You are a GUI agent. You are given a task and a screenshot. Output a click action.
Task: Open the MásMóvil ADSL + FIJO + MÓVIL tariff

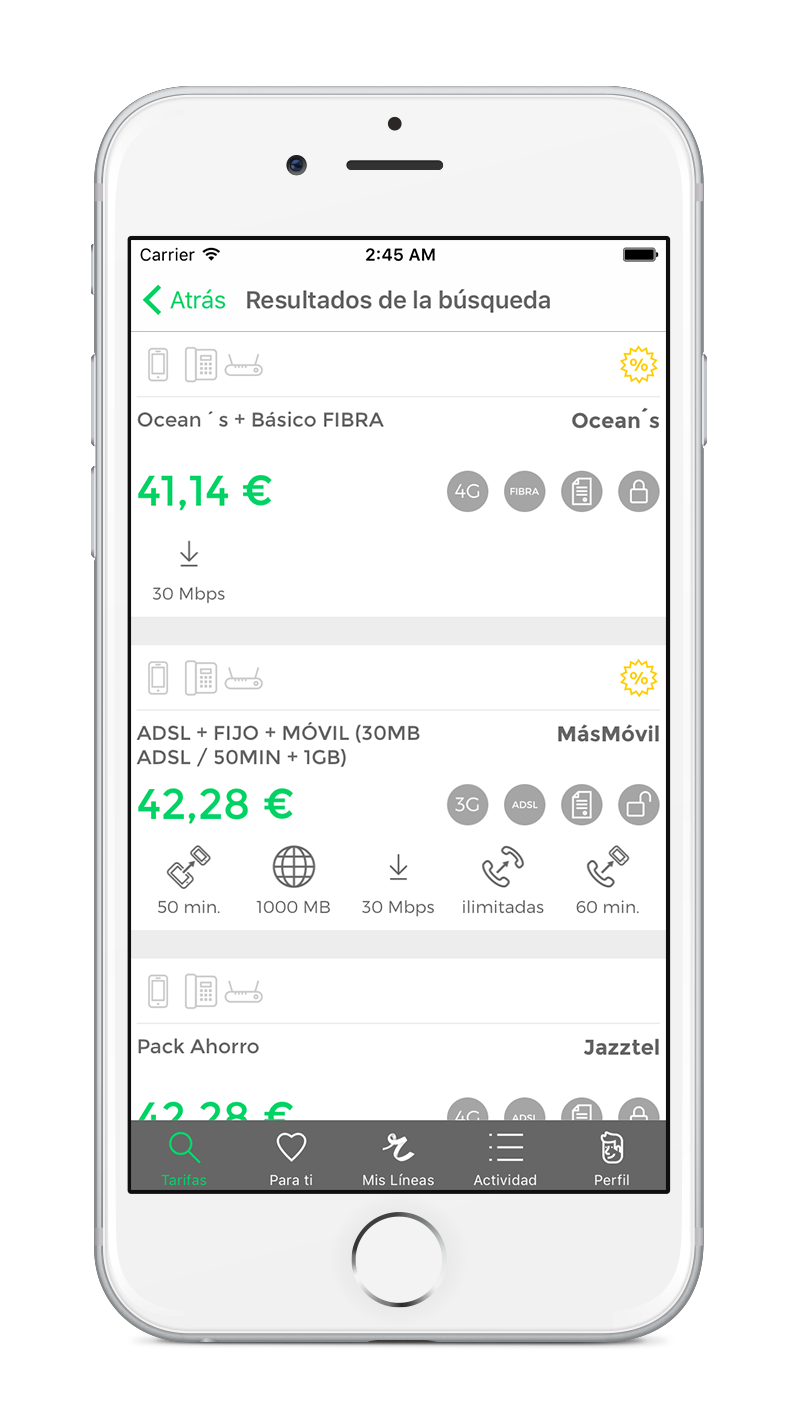pyautogui.click(x=278, y=745)
